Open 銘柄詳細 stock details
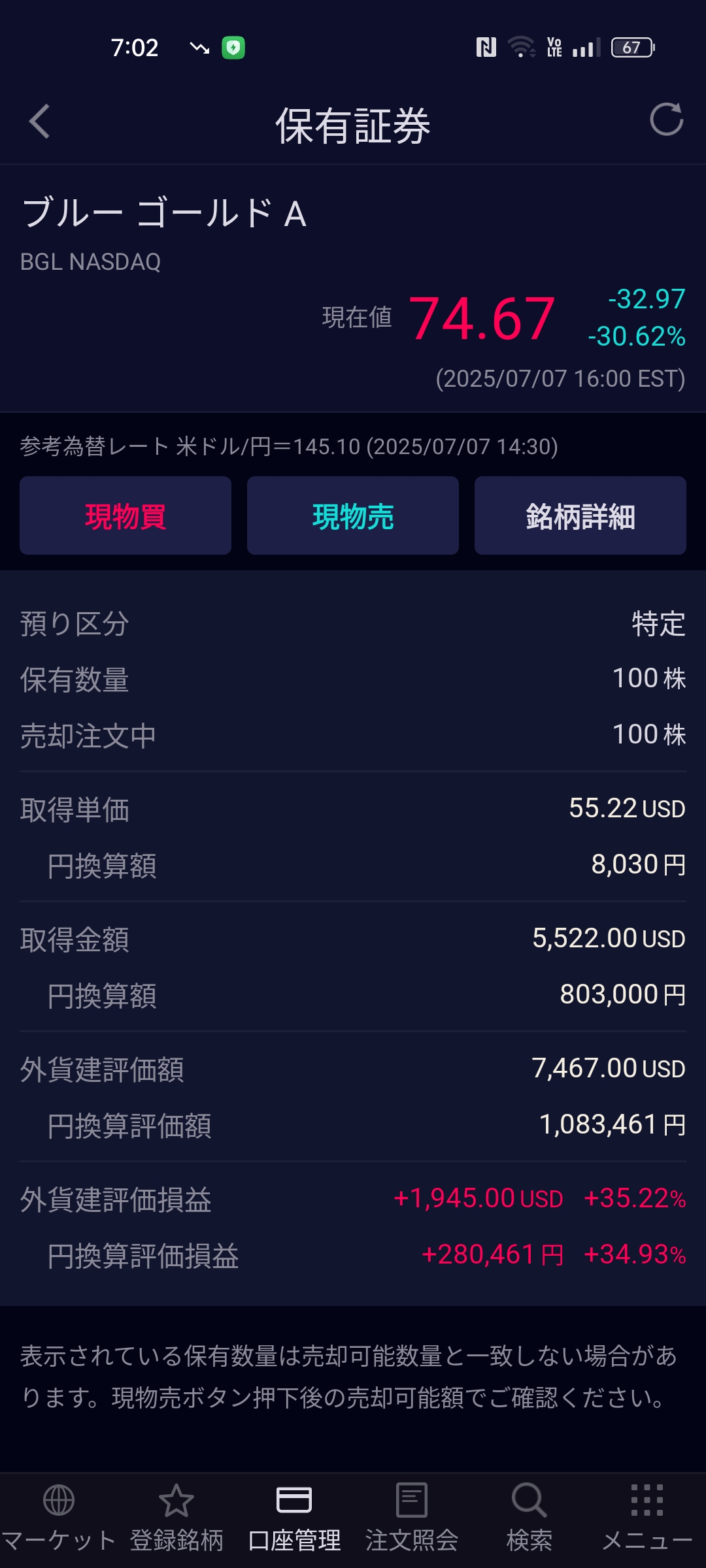This screenshot has height=1568, width=706. [580, 515]
